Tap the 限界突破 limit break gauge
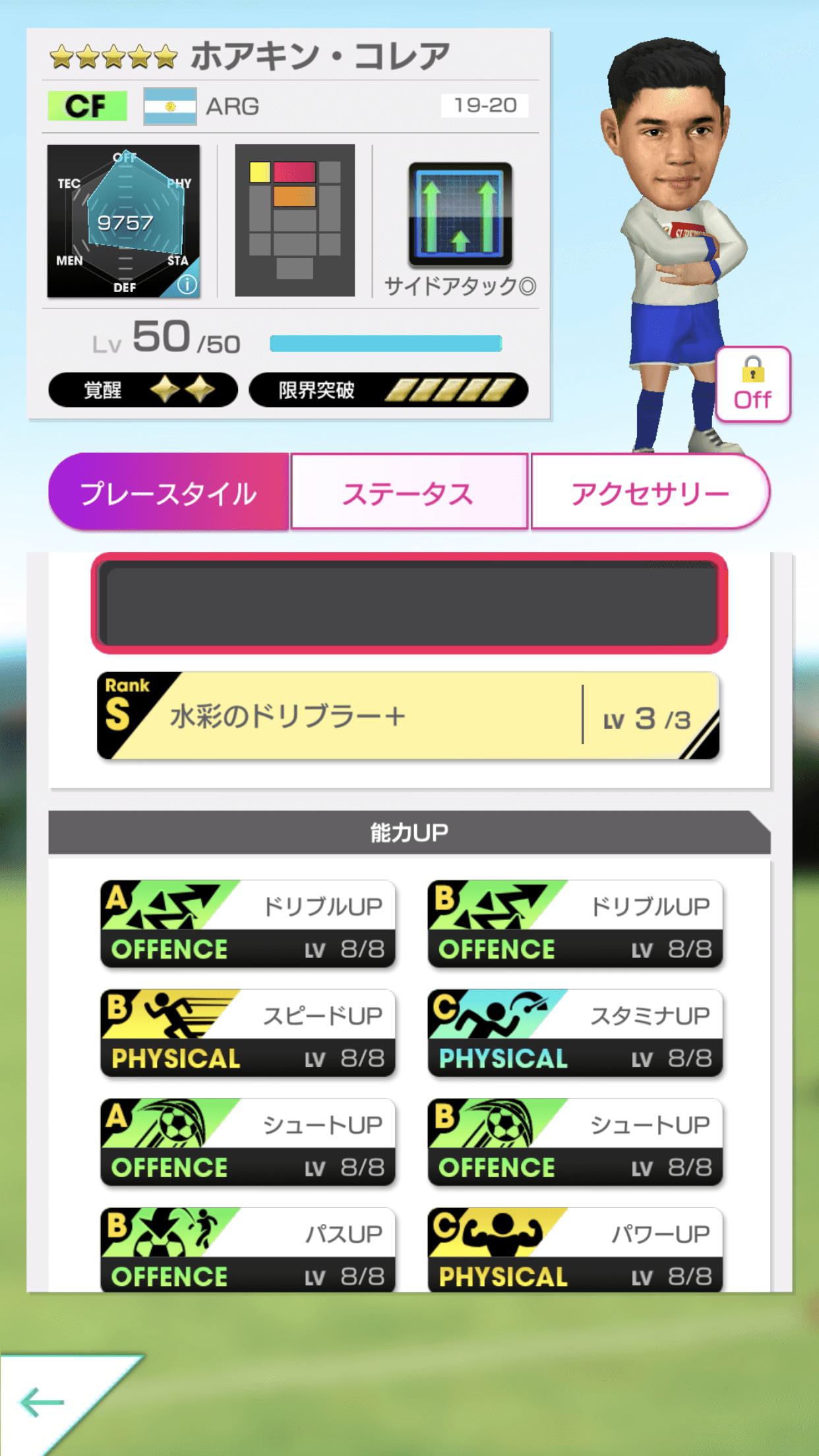 (x=386, y=390)
